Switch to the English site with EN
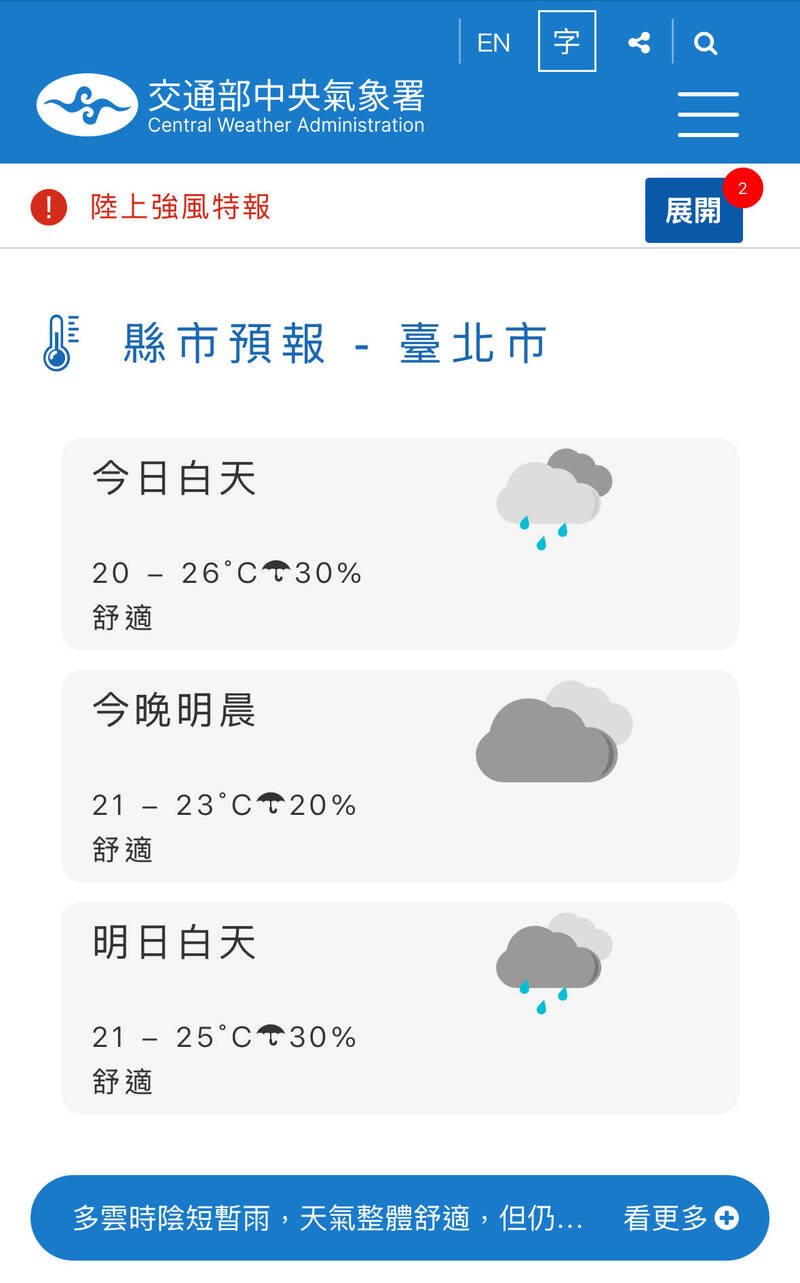Viewport: 800px width, 1283px height. pyautogui.click(x=492, y=42)
